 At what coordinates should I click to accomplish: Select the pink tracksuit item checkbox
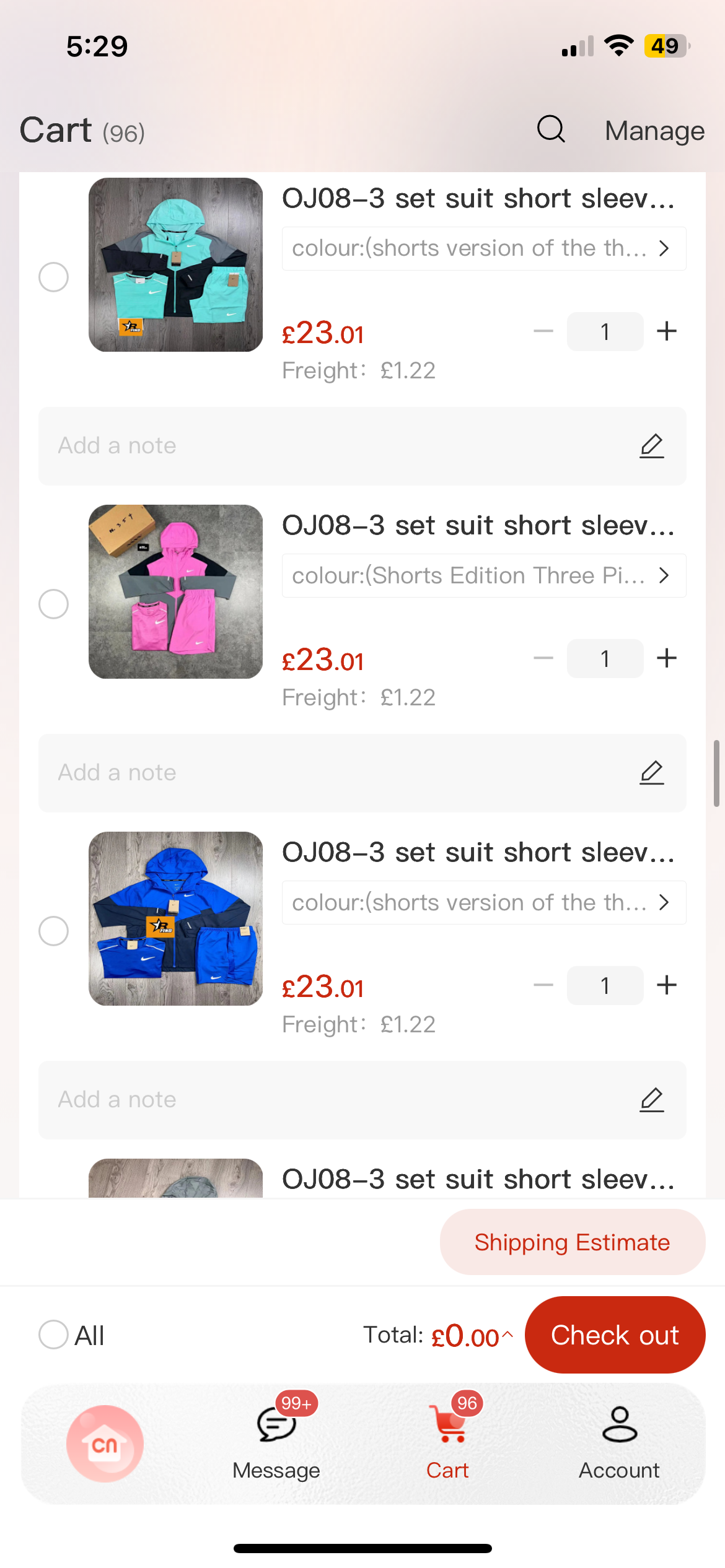click(x=53, y=604)
